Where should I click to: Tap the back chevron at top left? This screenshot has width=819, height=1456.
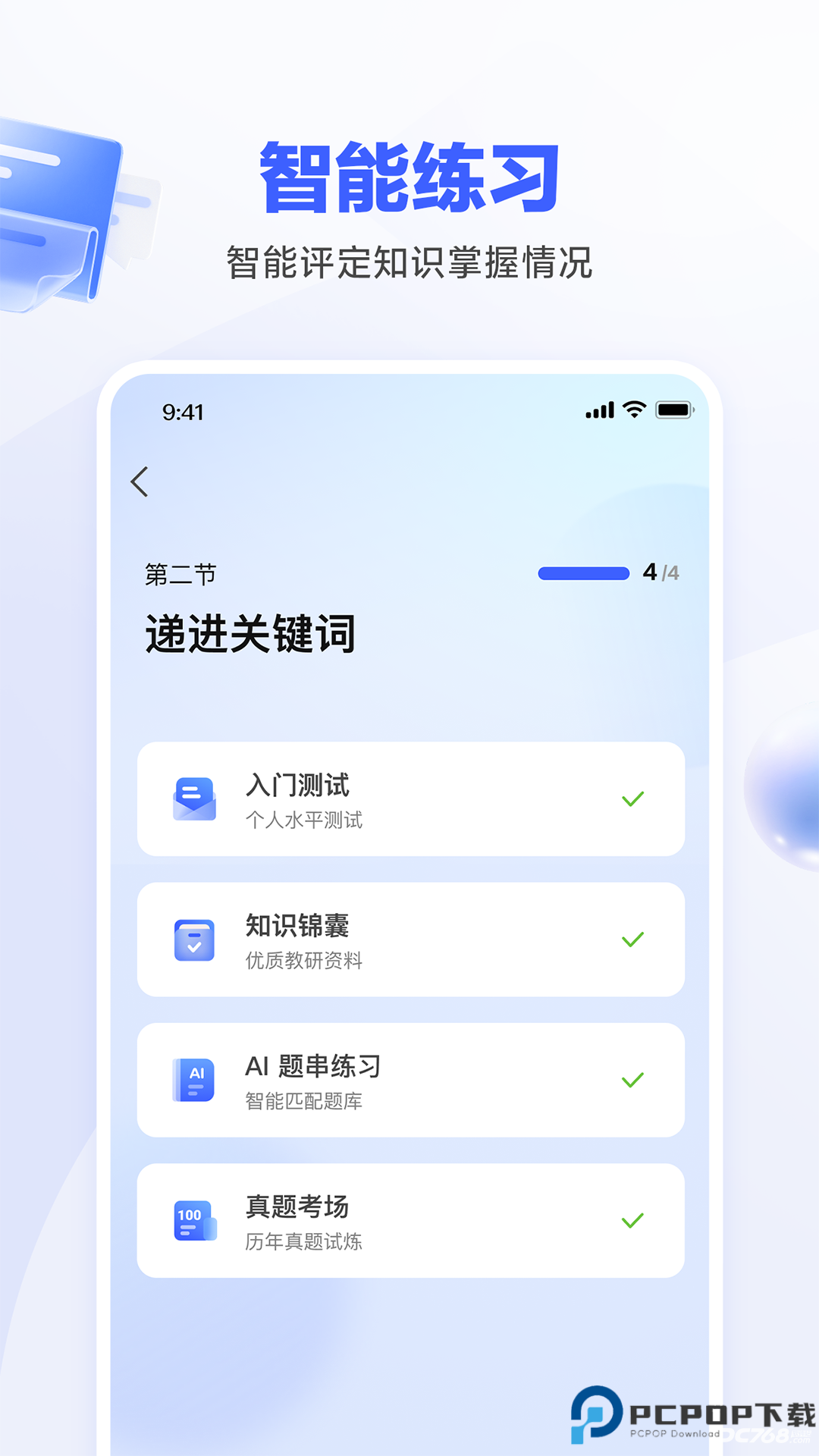(140, 481)
